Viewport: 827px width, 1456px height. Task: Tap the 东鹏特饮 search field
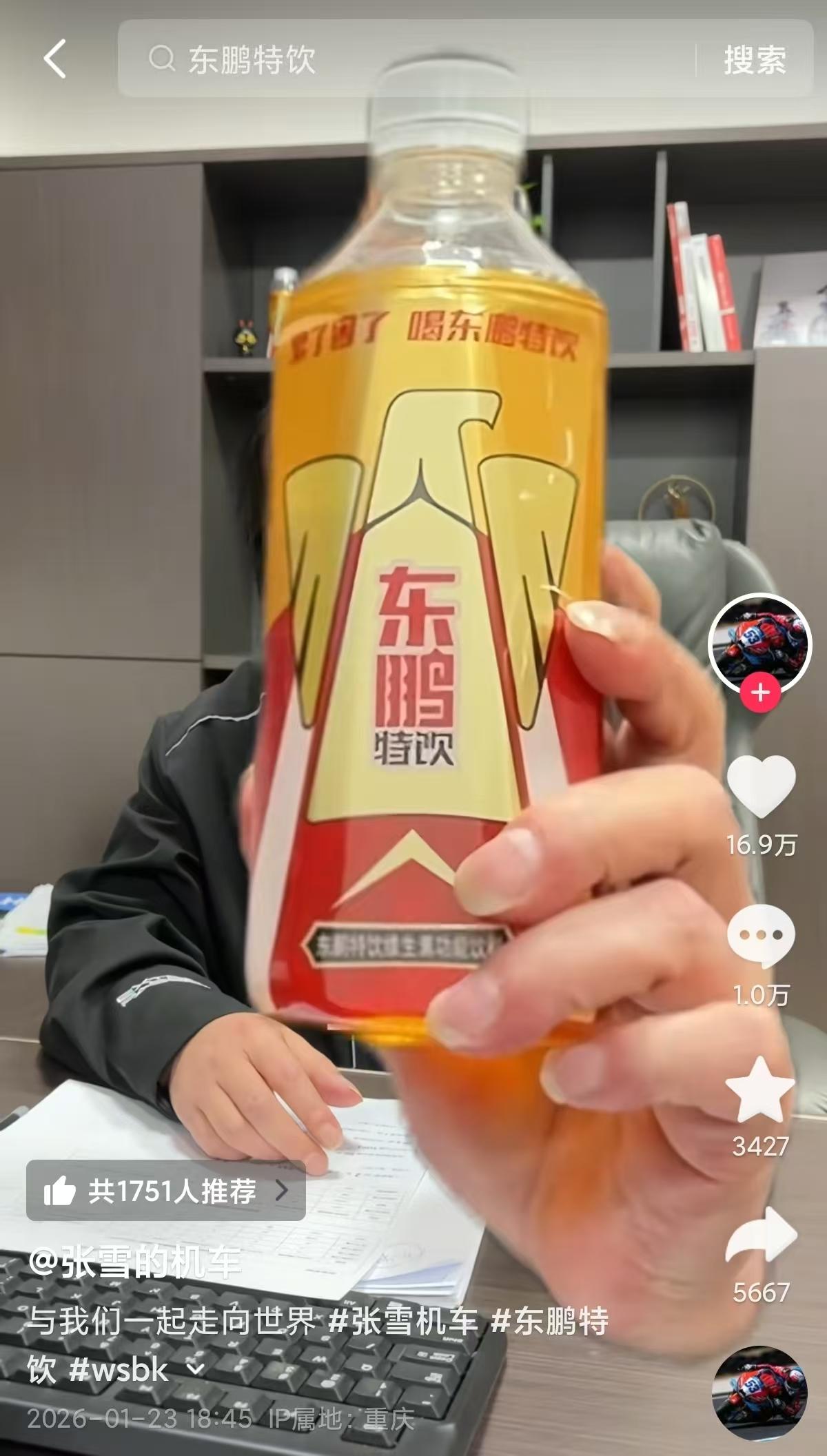coord(407,59)
